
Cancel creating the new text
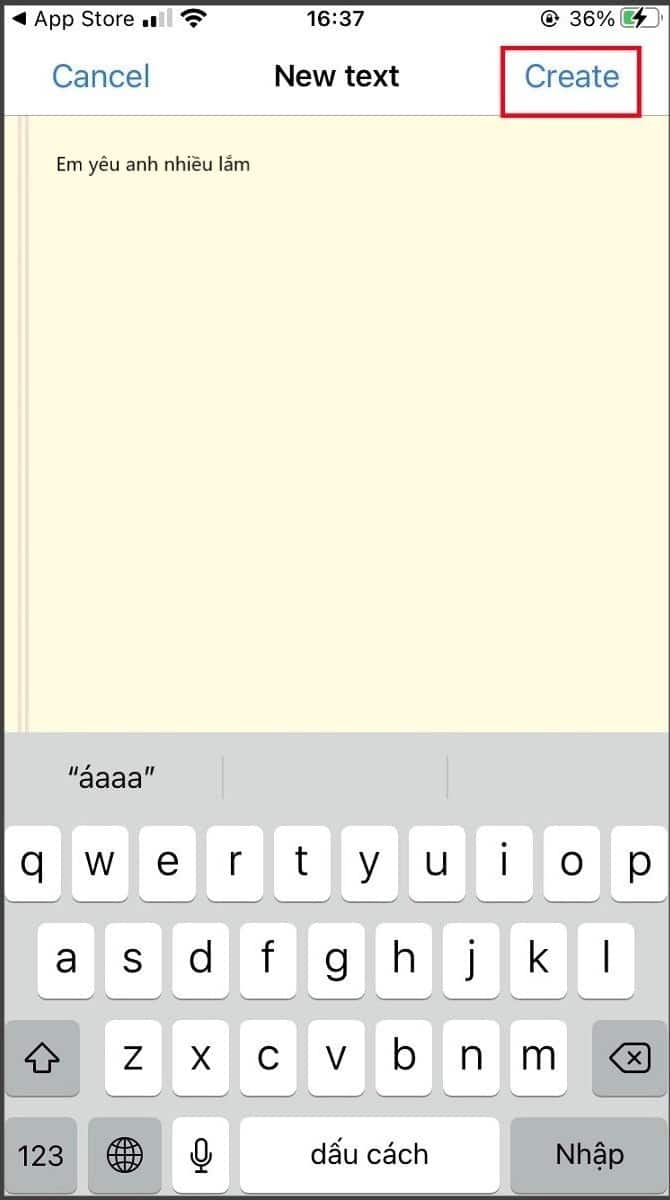100,77
